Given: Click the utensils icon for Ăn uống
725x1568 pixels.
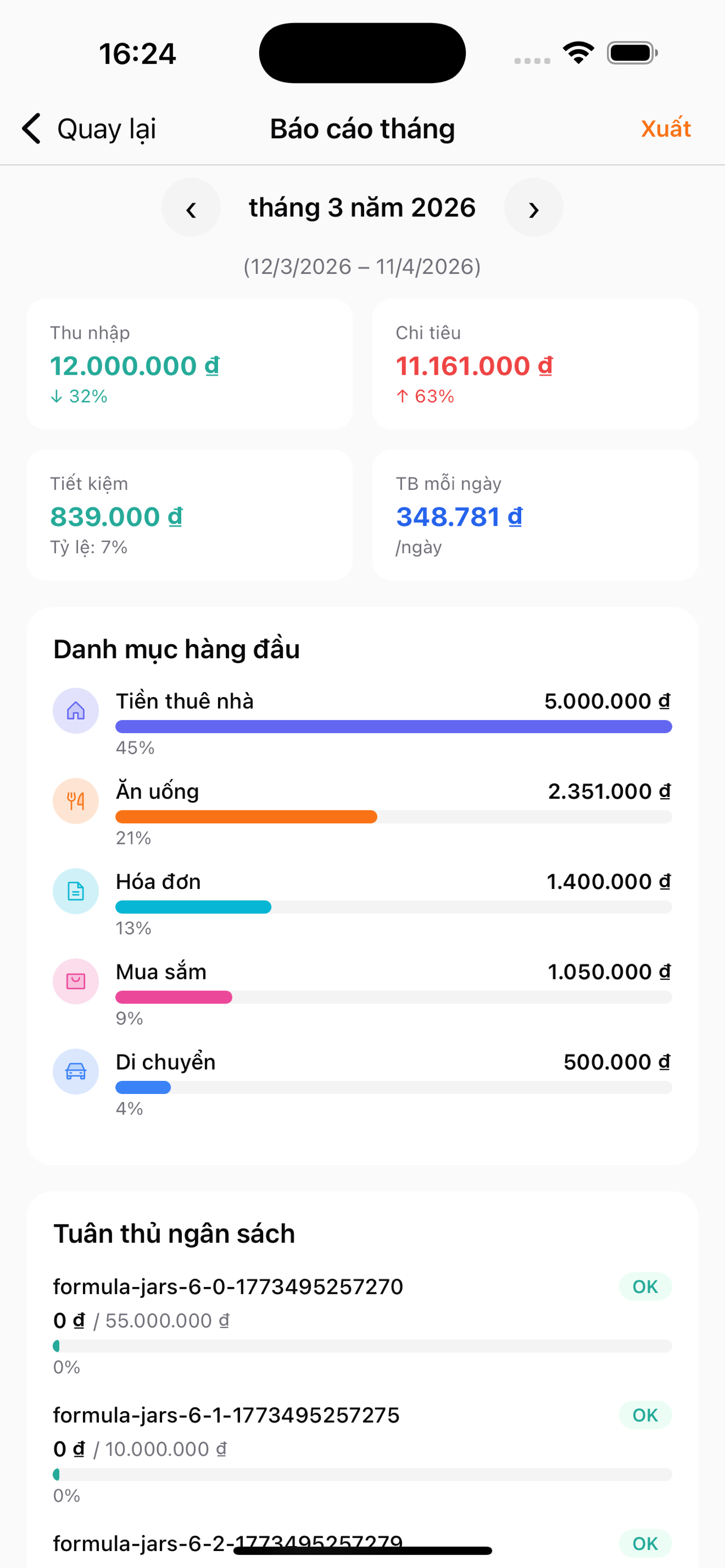Looking at the screenshot, I should (75, 800).
